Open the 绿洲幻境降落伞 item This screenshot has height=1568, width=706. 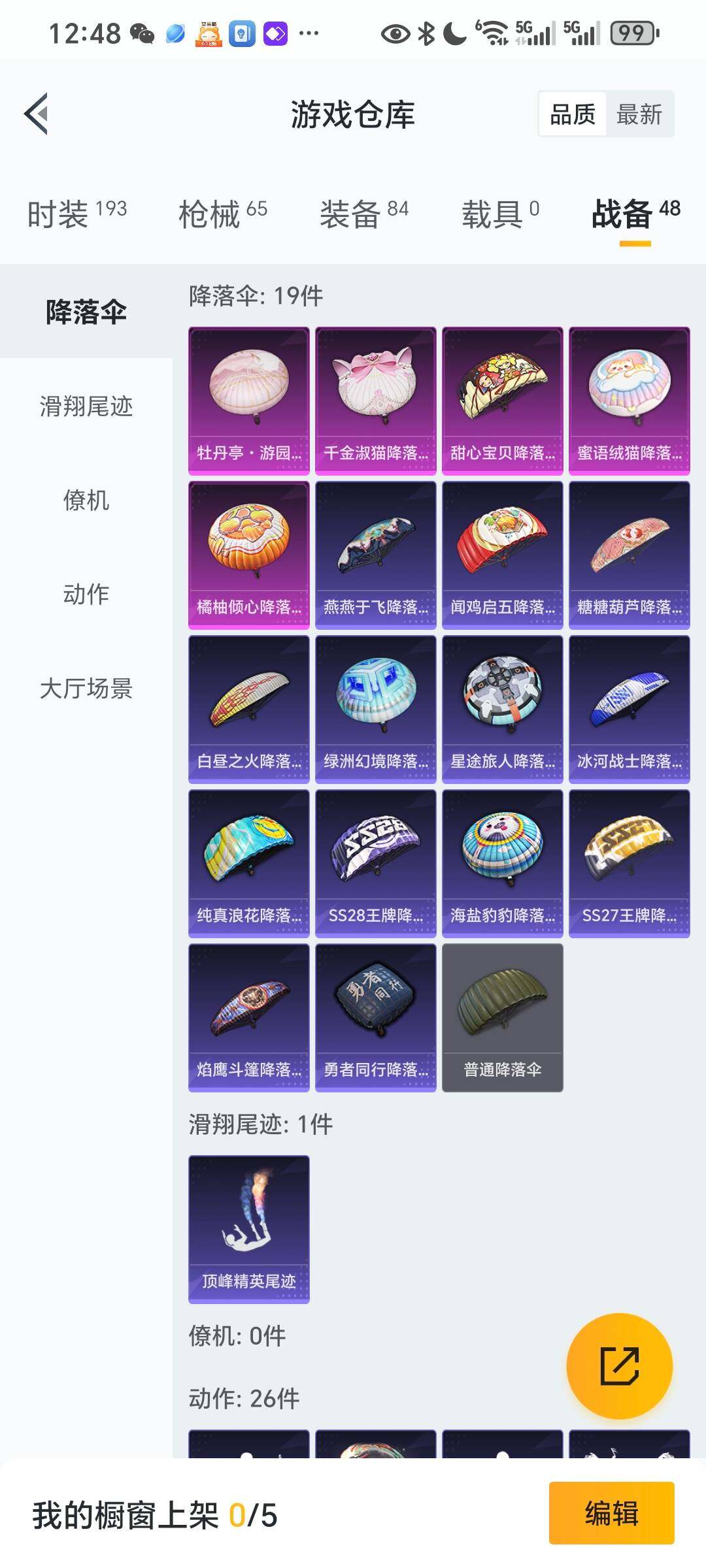tap(375, 709)
